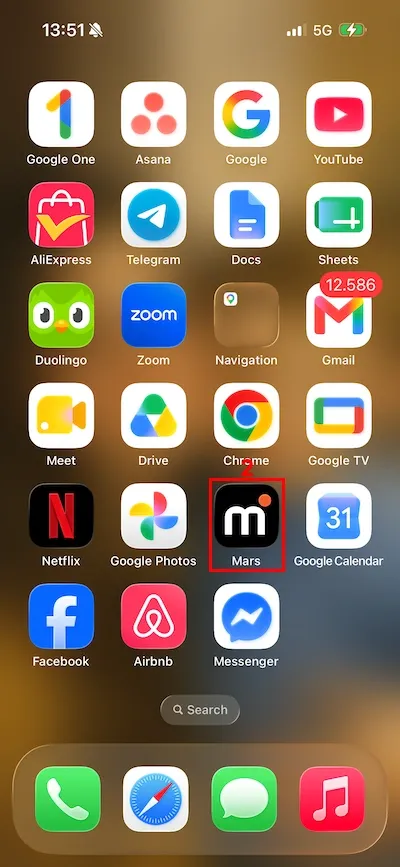Launch AliExpress

pyautogui.click(x=61, y=215)
